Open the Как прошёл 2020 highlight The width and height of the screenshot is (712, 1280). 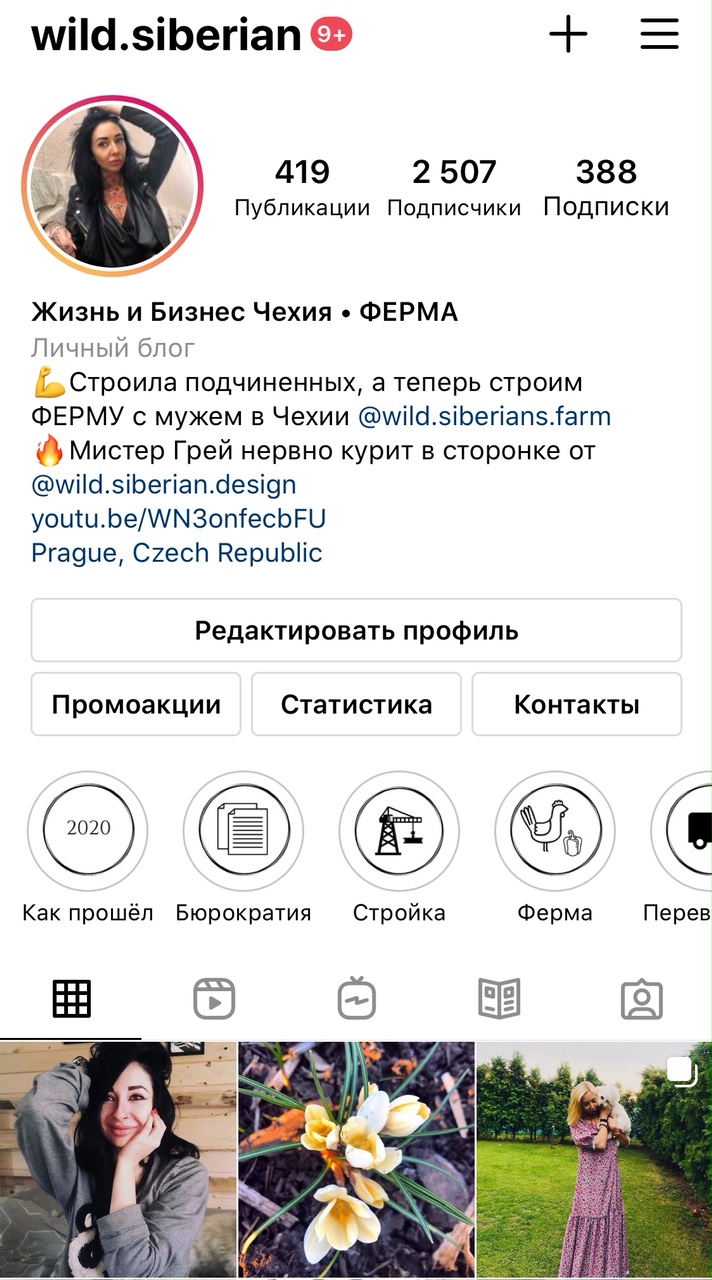[88, 830]
